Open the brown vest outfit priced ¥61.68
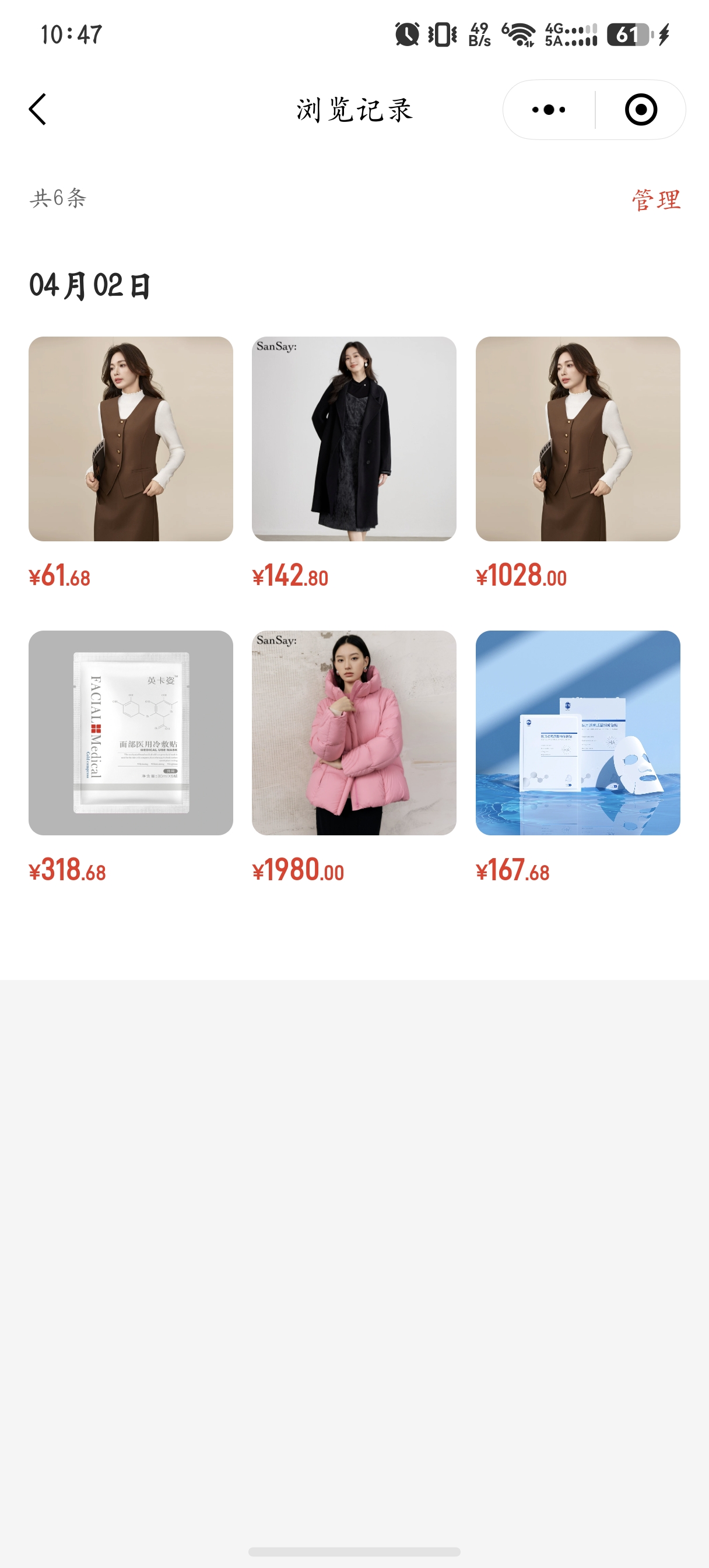Image resolution: width=709 pixels, height=1568 pixels. pos(131,439)
